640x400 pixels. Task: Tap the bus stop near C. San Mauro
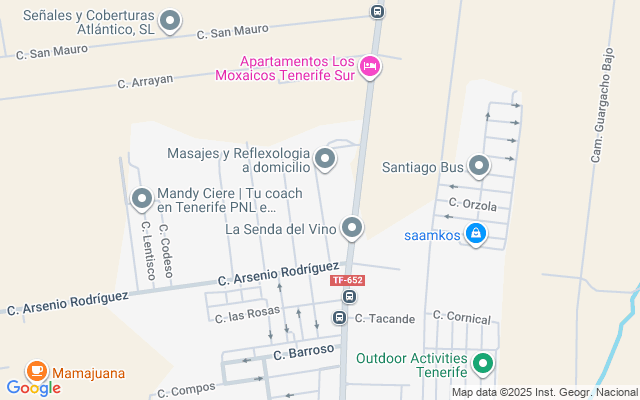click(378, 11)
